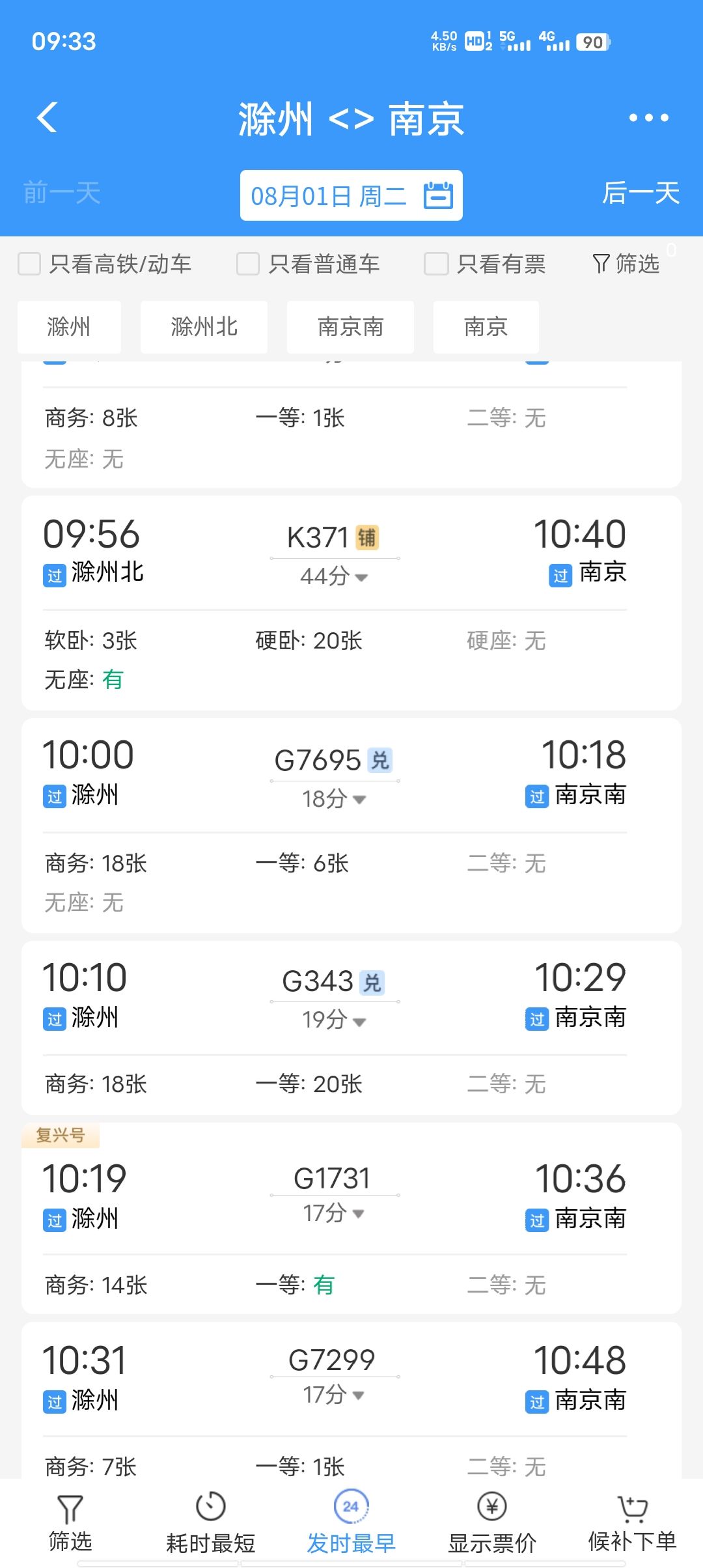Sort by 耗时最短 in bottom bar

pyautogui.click(x=210, y=1522)
